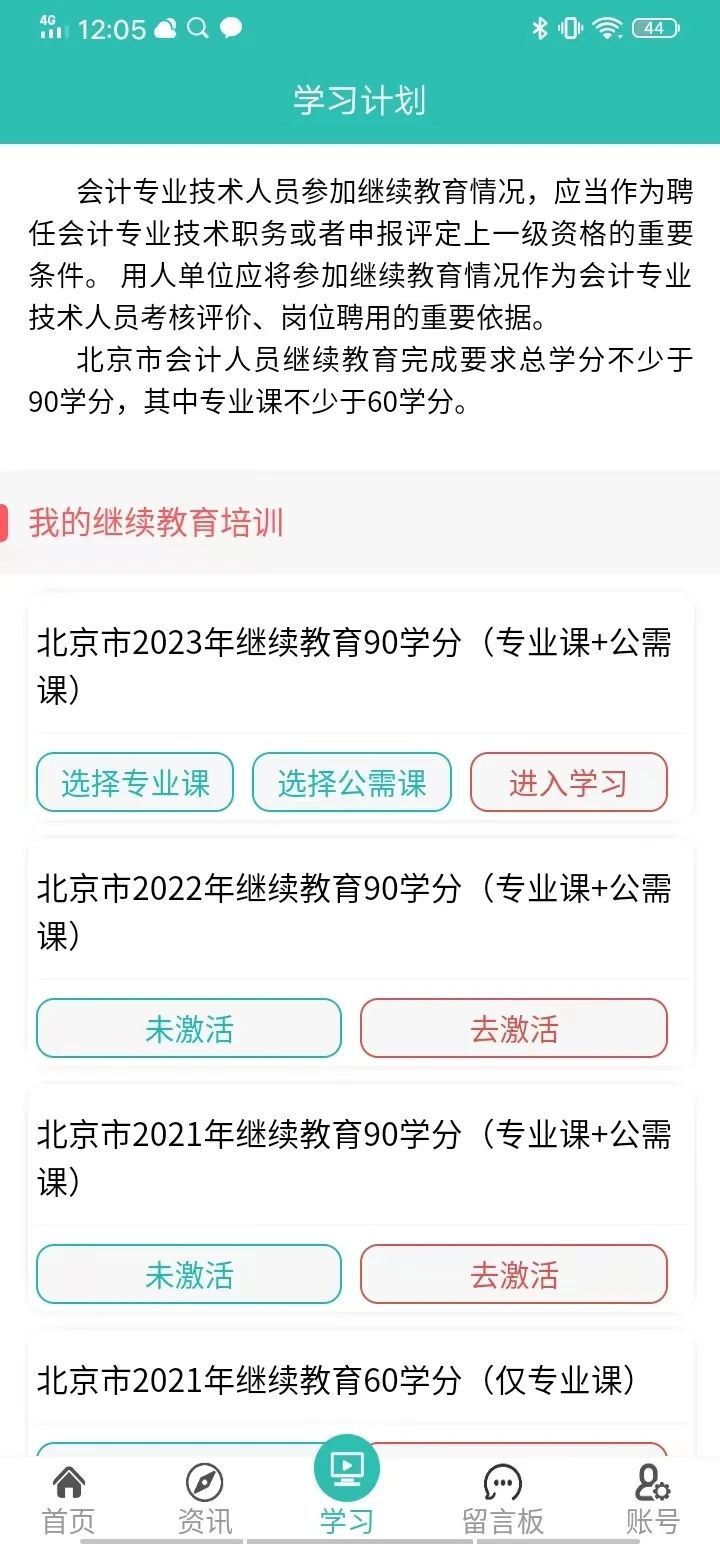Tap the search icon in the status bar

[x=196, y=27]
